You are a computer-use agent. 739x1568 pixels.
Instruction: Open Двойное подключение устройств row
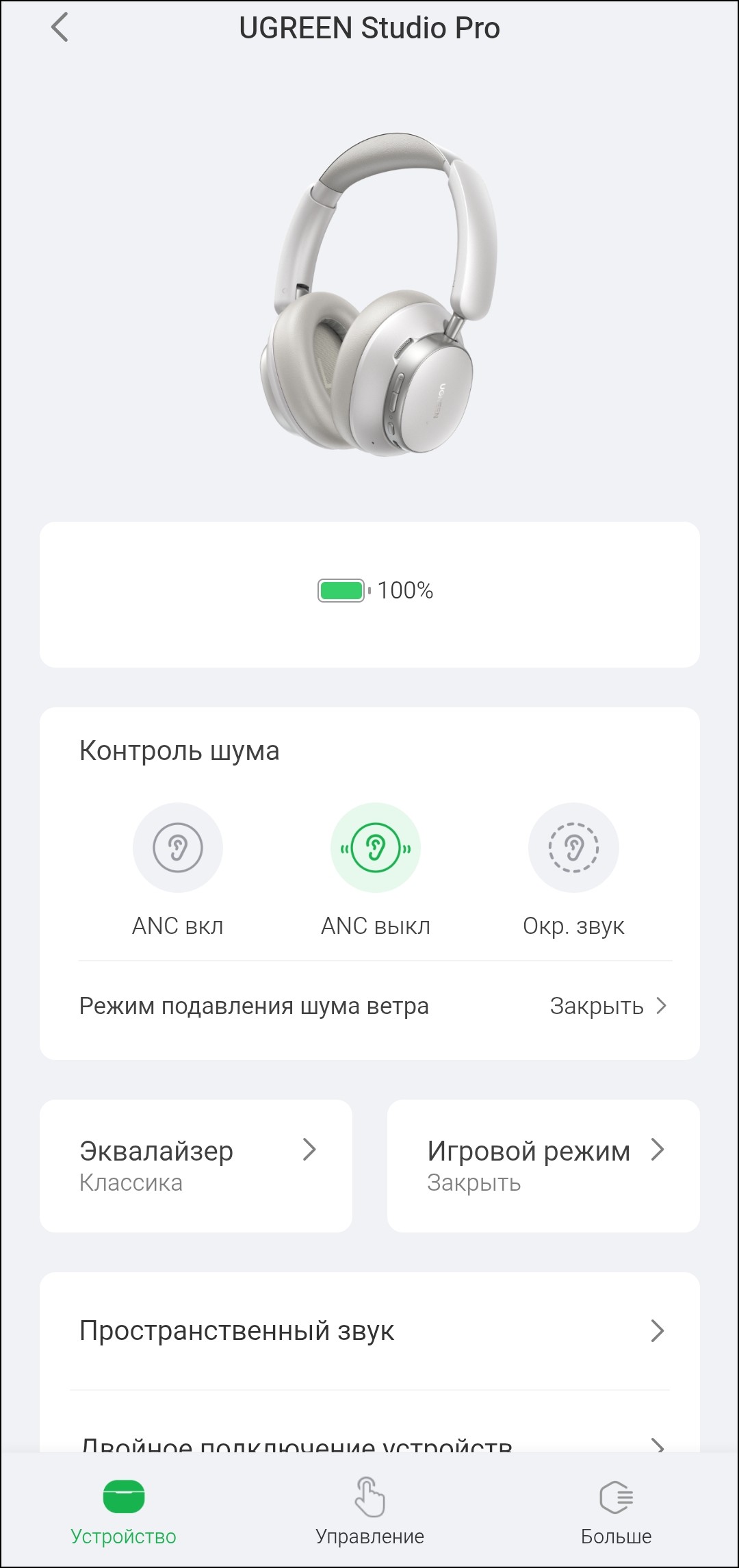pos(369,1442)
